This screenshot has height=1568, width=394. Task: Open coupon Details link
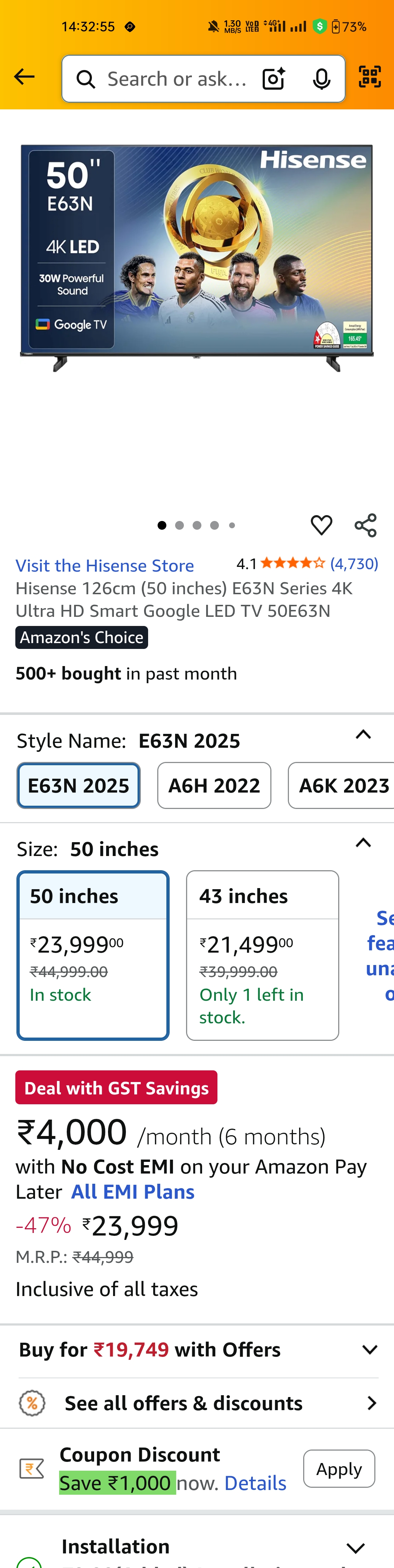255,1483
